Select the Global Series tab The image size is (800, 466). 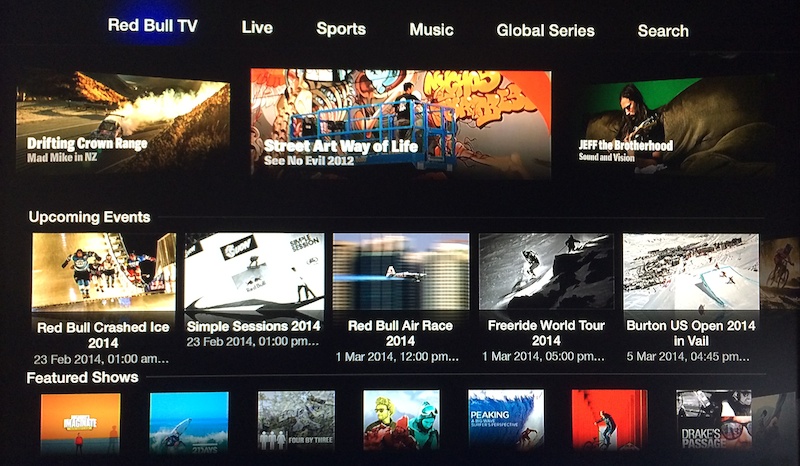coord(545,31)
